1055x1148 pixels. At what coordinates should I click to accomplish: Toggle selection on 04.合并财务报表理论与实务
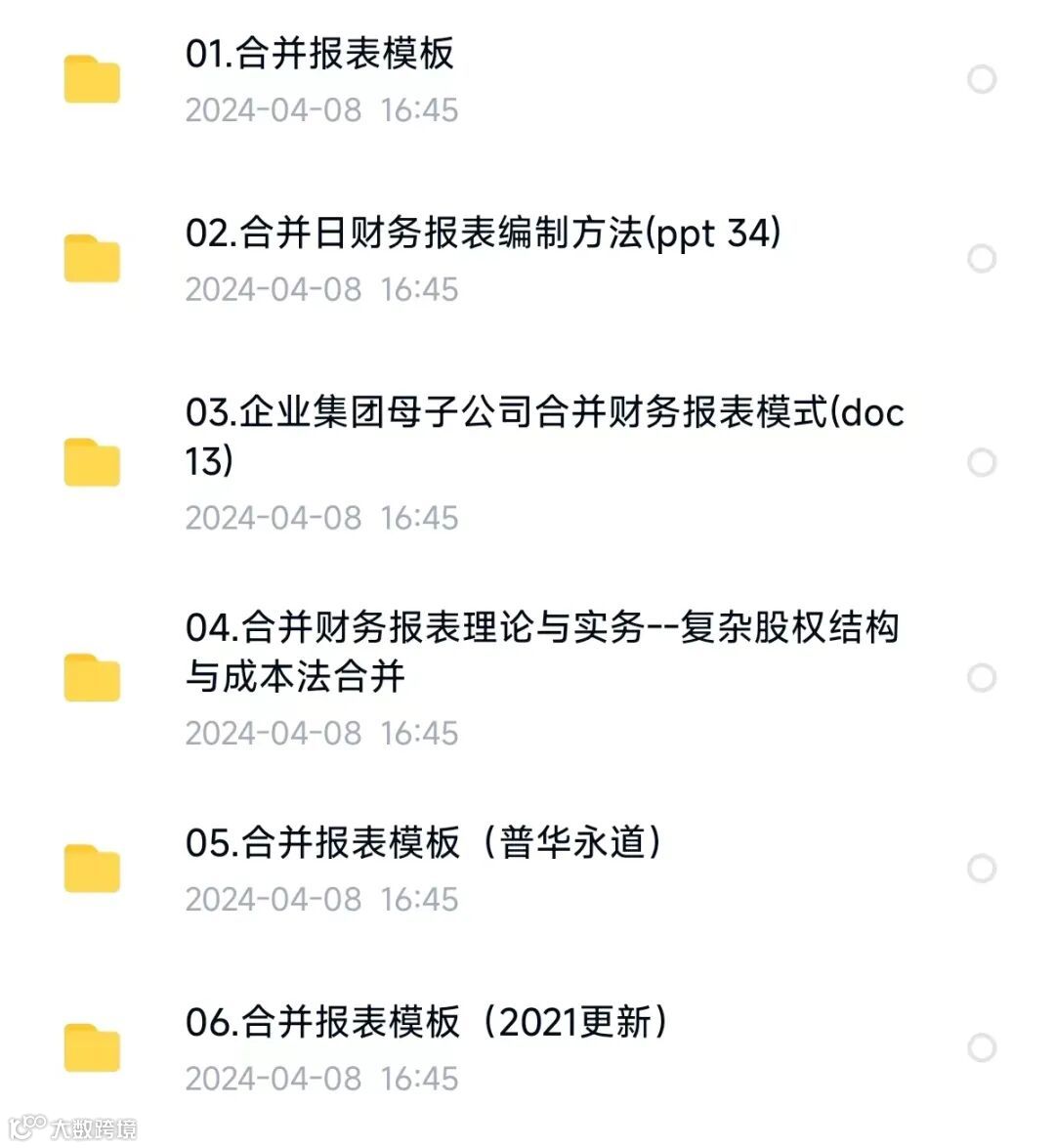[980, 676]
